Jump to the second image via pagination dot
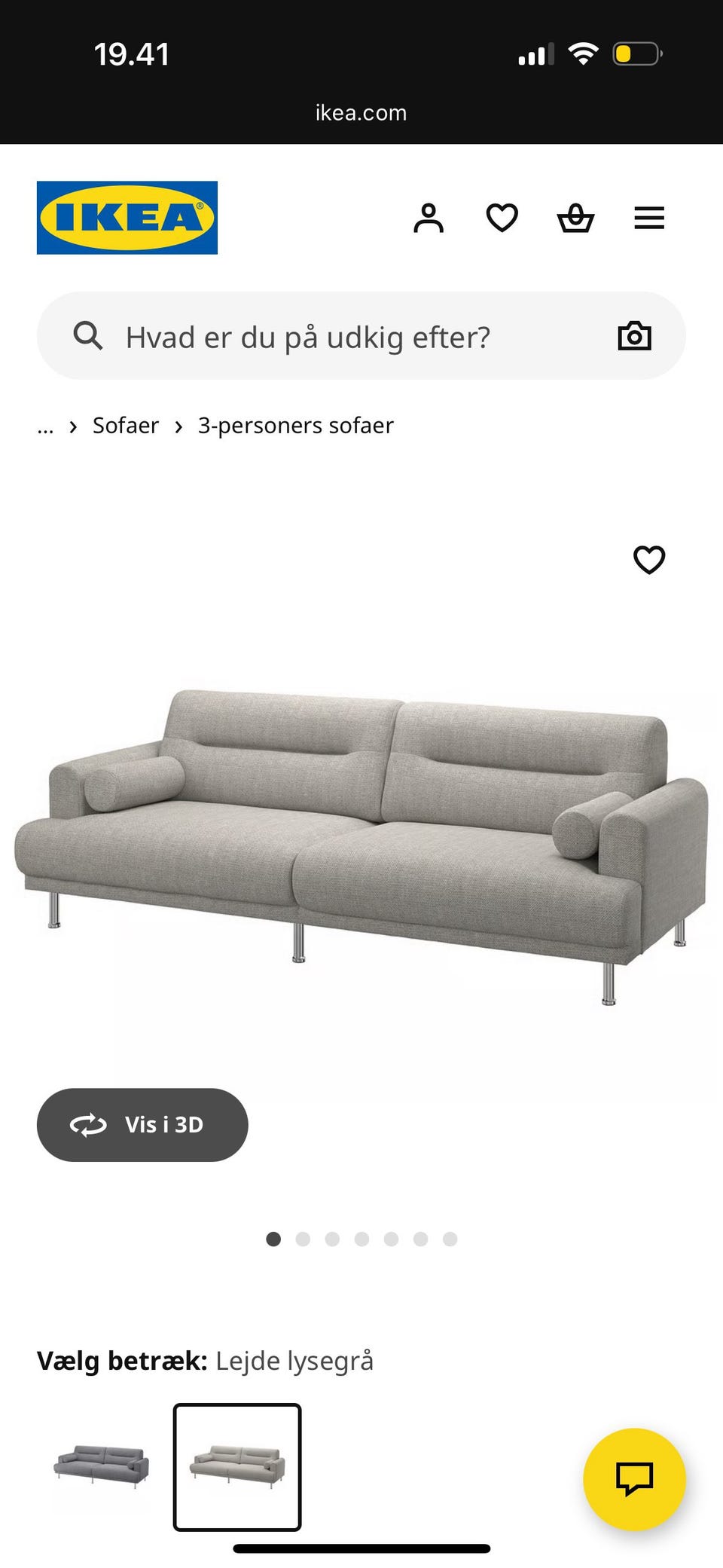The image size is (723, 1568). [304, 1239]
